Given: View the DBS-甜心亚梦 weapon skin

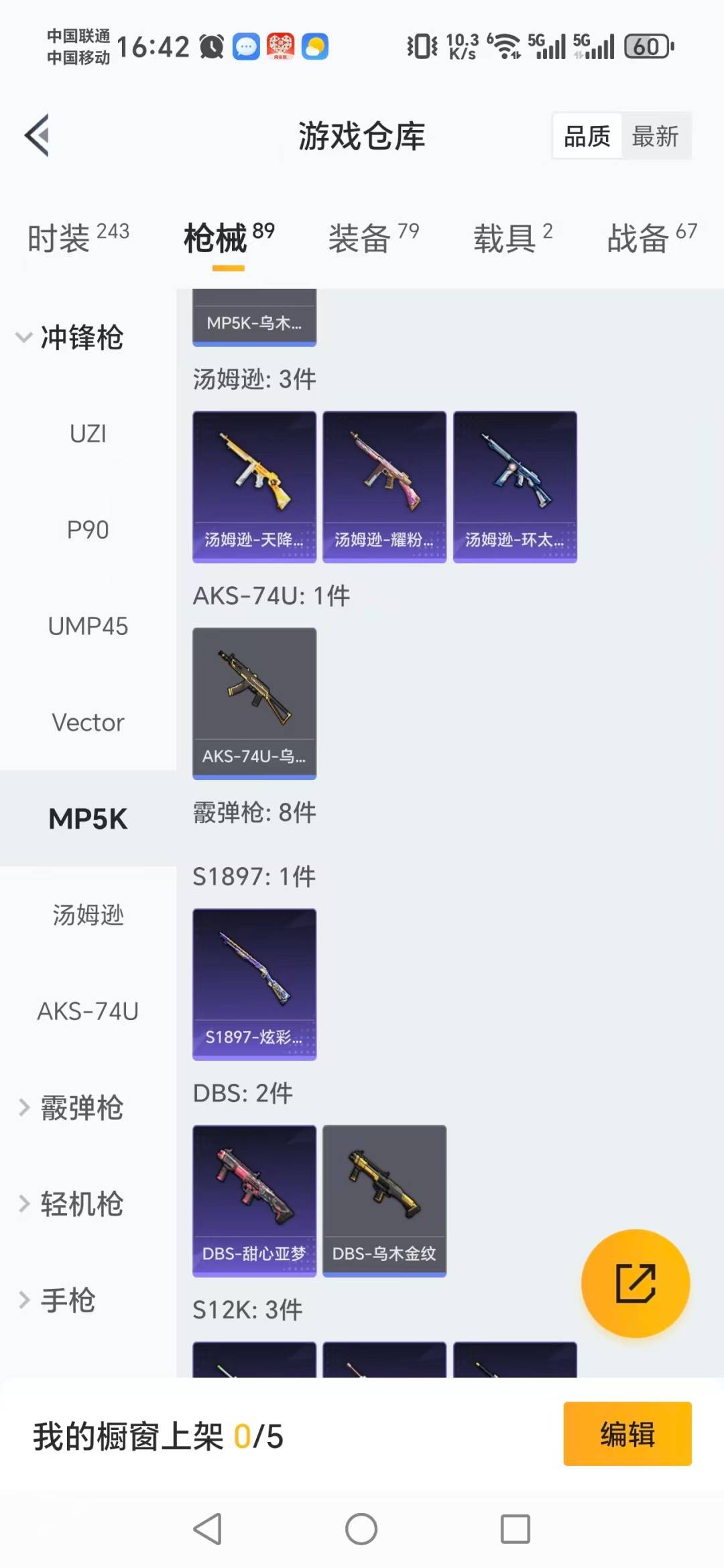Looking at the screenshot, I should pyautogui.click(x=254, y=1200).
